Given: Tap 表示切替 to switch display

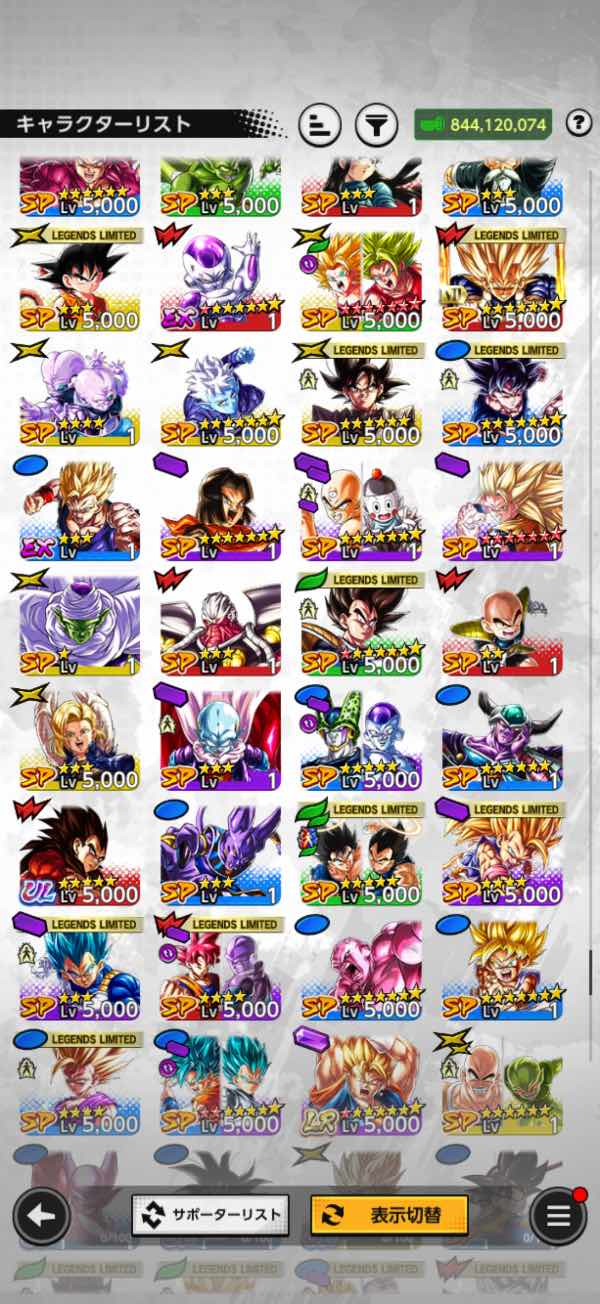Looking at the screenshot, I should pos(389,1215).
